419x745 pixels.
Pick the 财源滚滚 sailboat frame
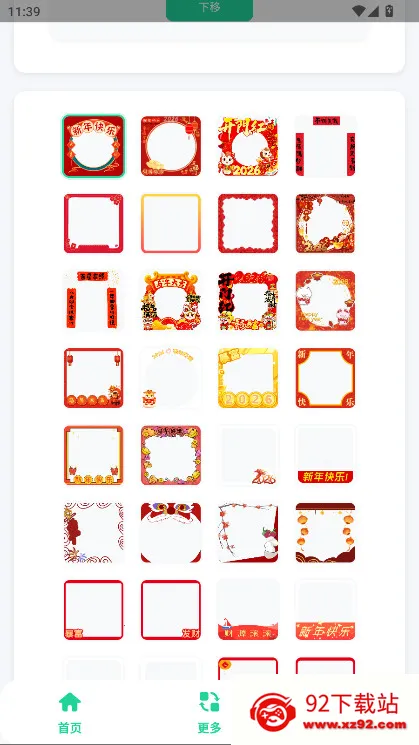248,610
